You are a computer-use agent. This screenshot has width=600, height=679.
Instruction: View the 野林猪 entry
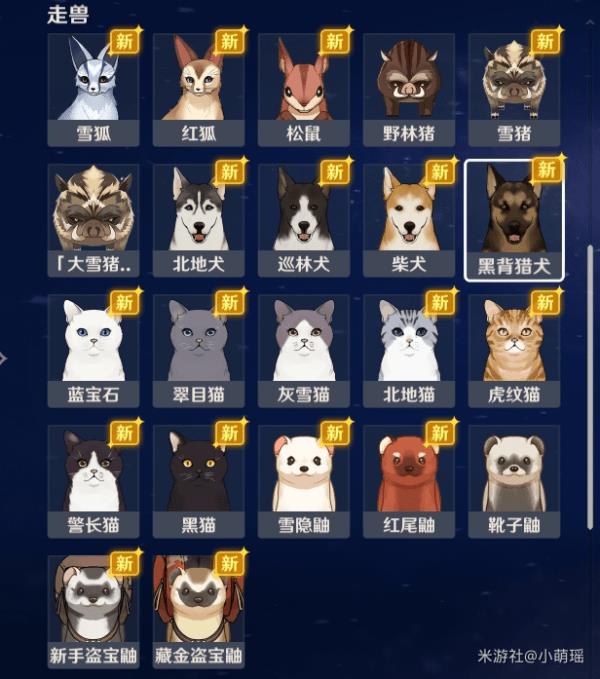pyautogui.click(x=409, y=90)
